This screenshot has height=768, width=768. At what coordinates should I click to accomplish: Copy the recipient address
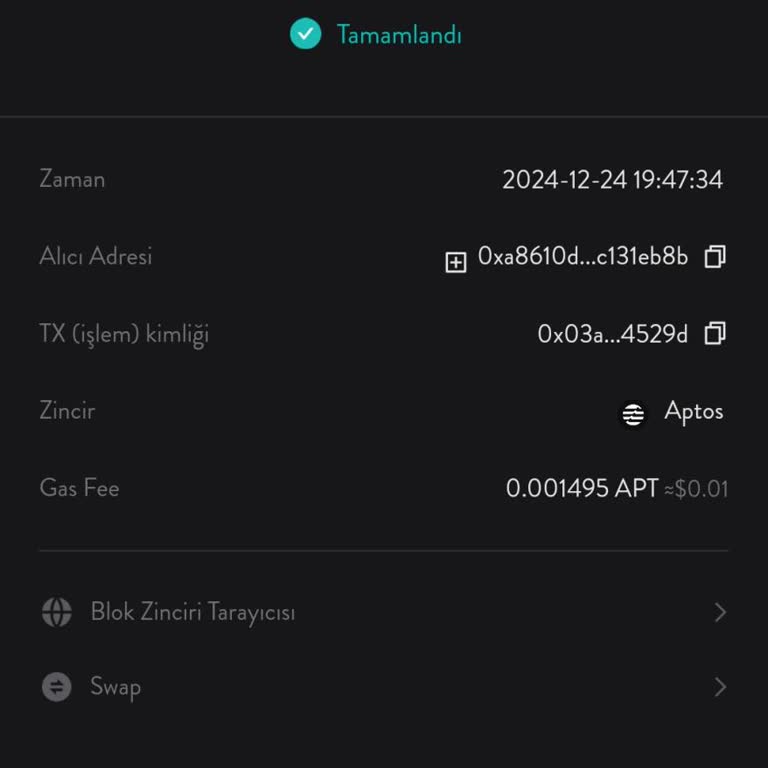[714, 257]
